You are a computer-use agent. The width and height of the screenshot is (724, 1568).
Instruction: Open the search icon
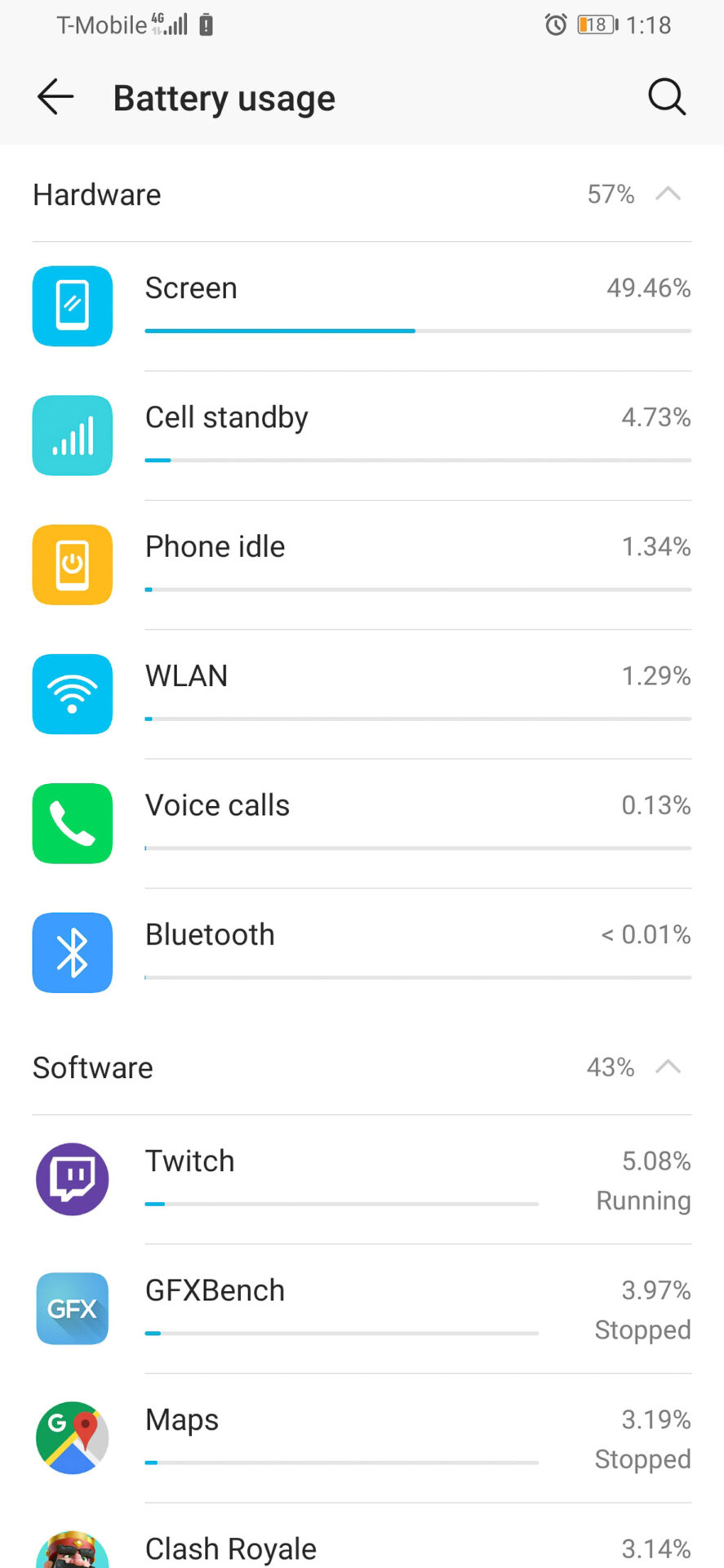666,97
